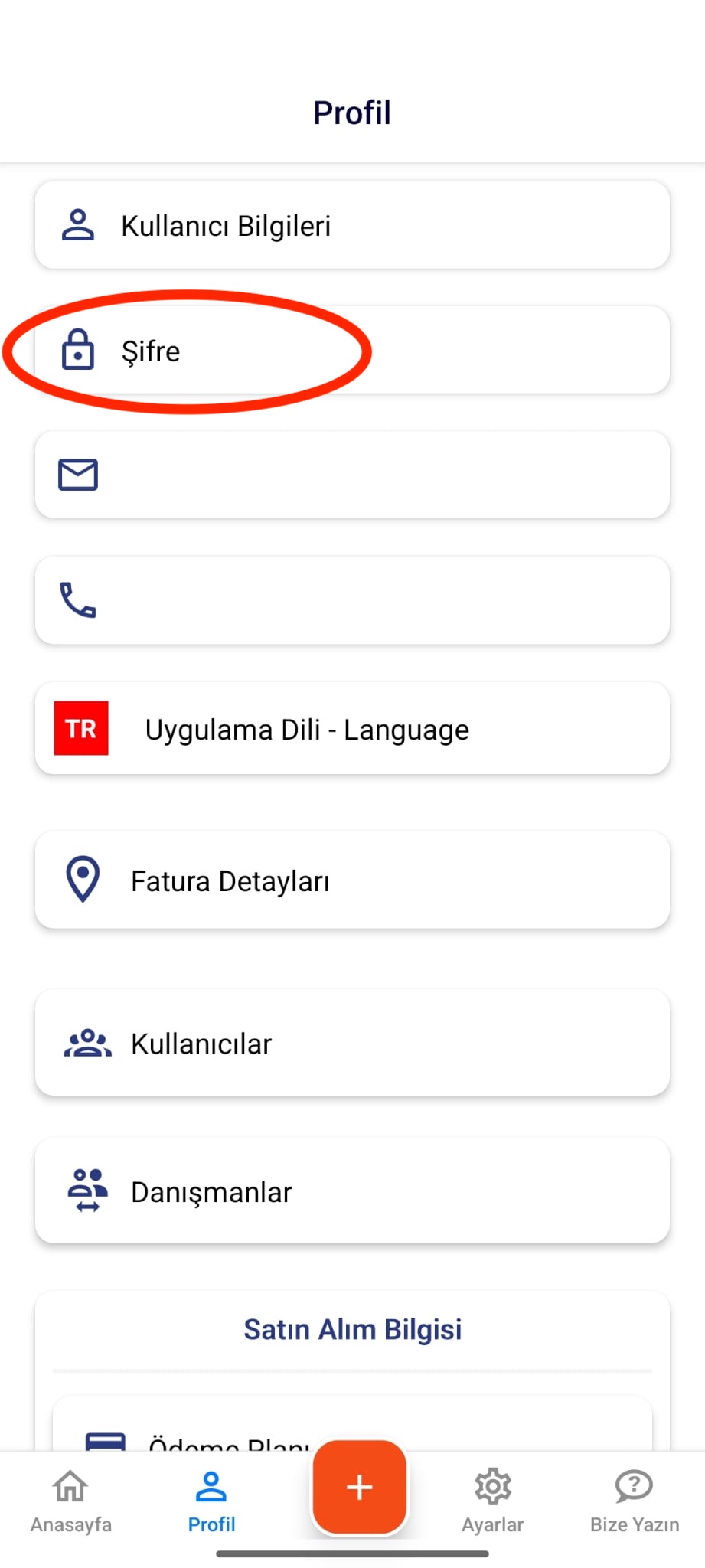Open the Danışmanlar row
This screenshot has height=1568, width=705.
pos(352,1191)
